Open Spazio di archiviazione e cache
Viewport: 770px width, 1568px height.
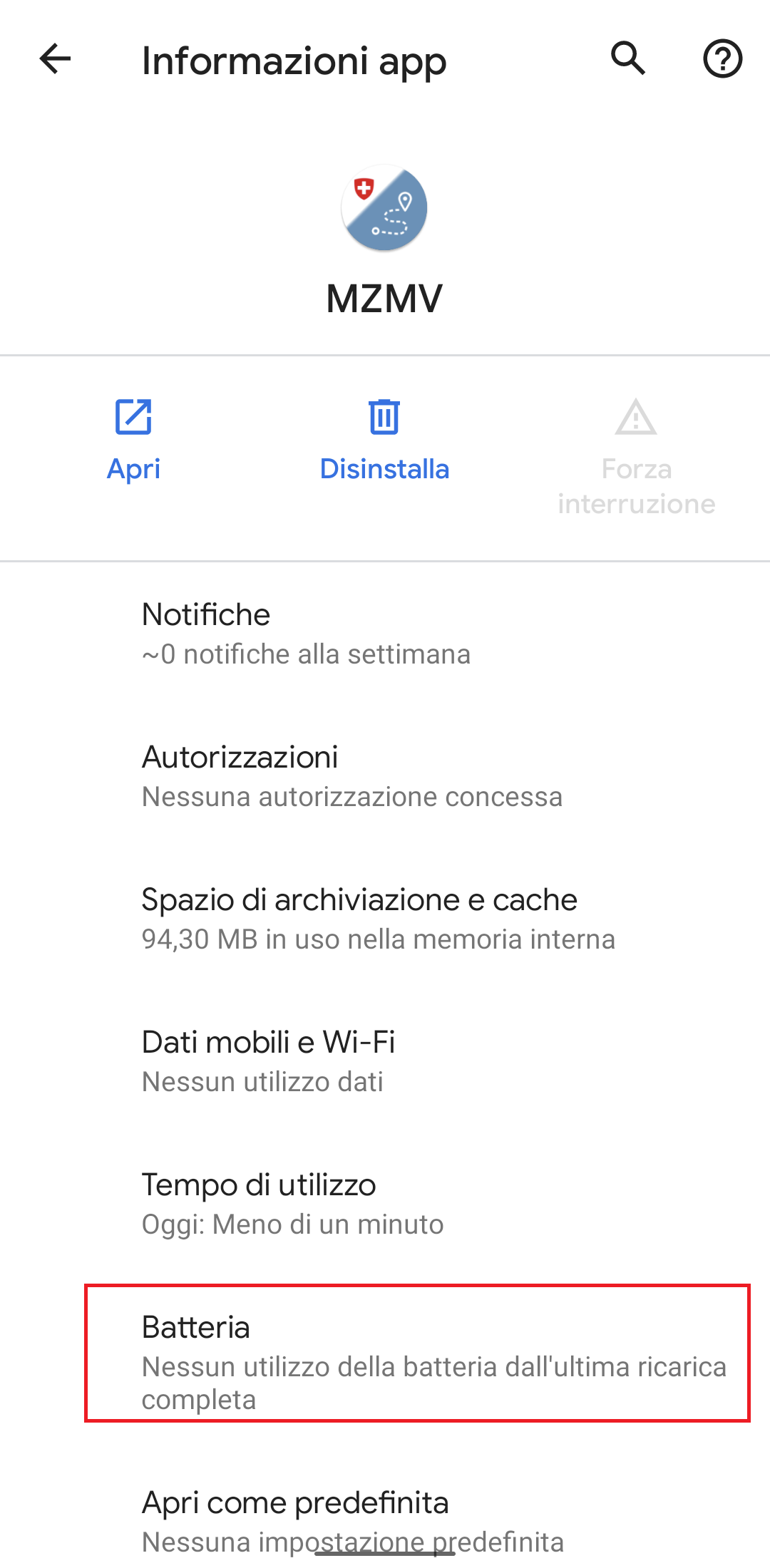tap(385, 918)
